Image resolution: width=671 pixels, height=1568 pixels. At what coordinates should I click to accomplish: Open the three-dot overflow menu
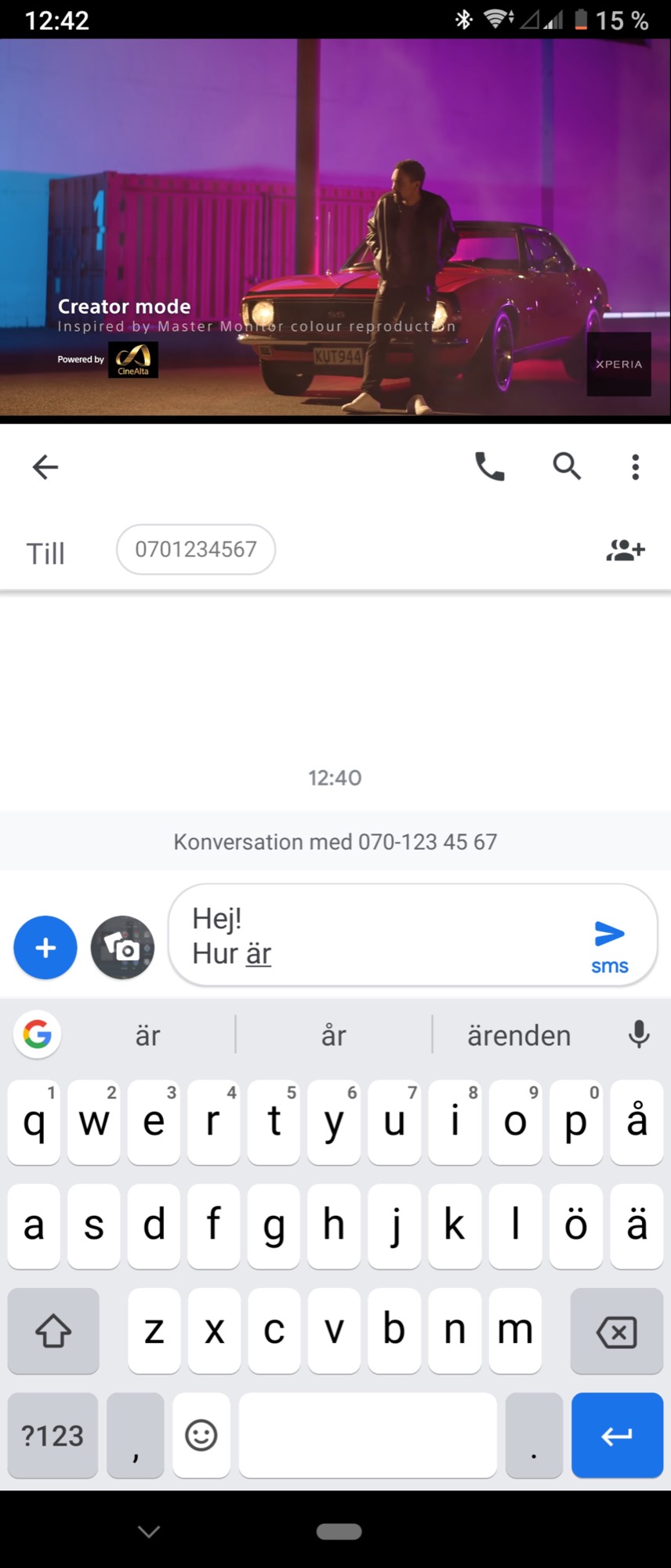point(635,467)
